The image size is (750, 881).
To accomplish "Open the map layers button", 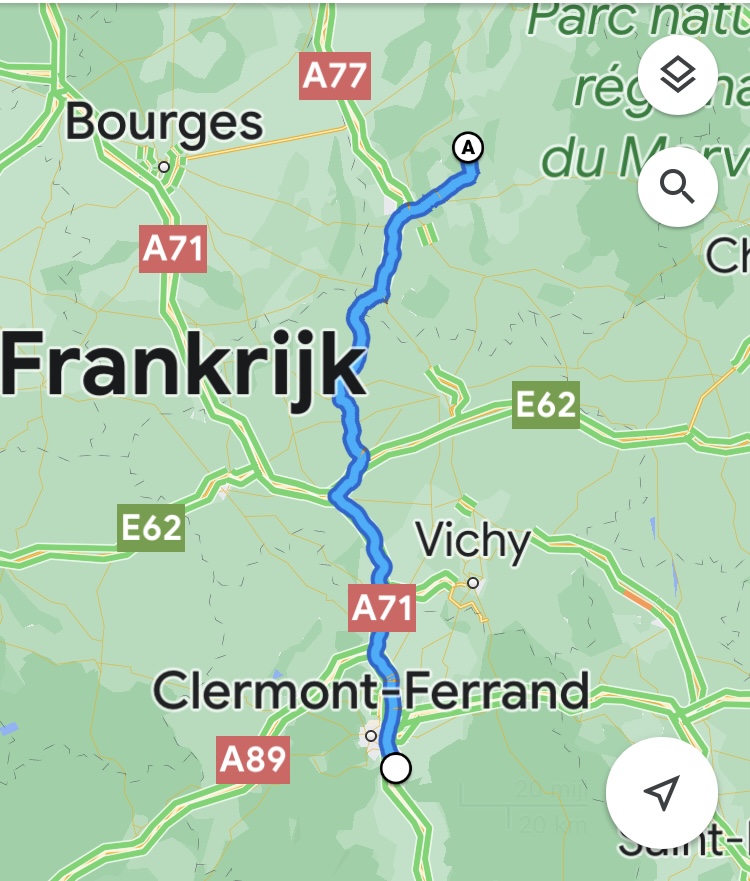I will tap(678, 75).
